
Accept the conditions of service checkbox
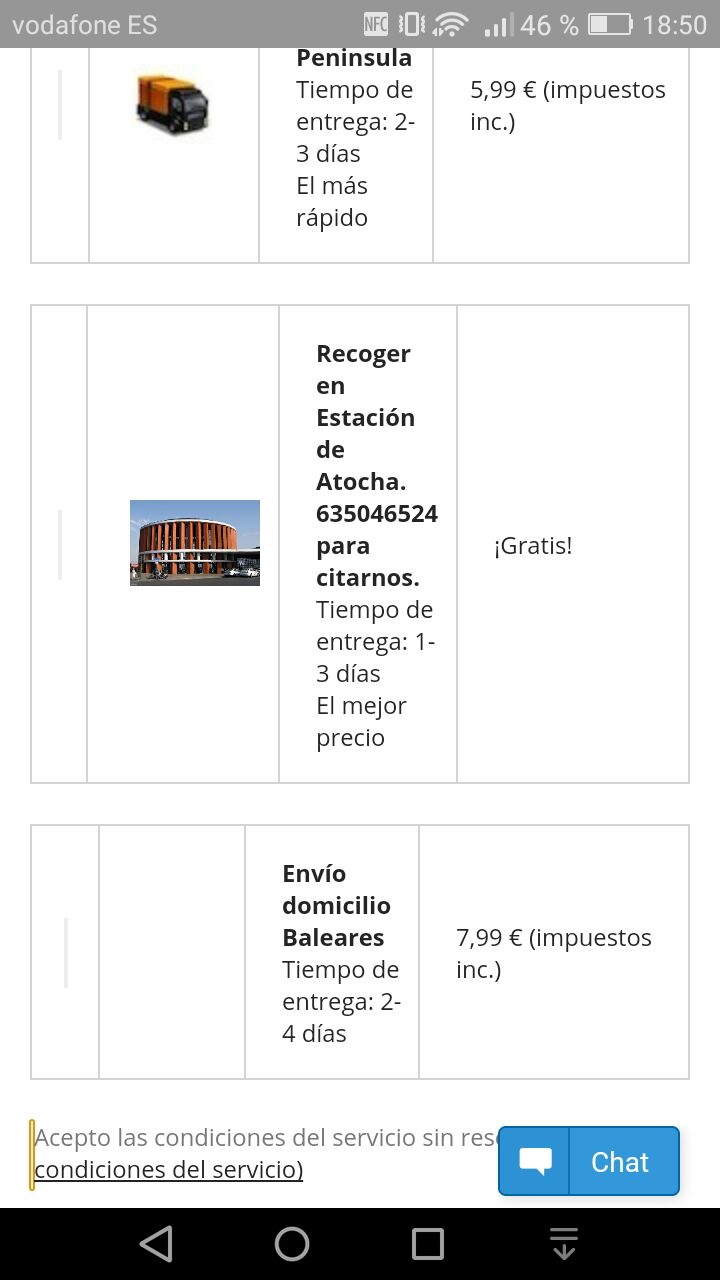coord(33,1154)
